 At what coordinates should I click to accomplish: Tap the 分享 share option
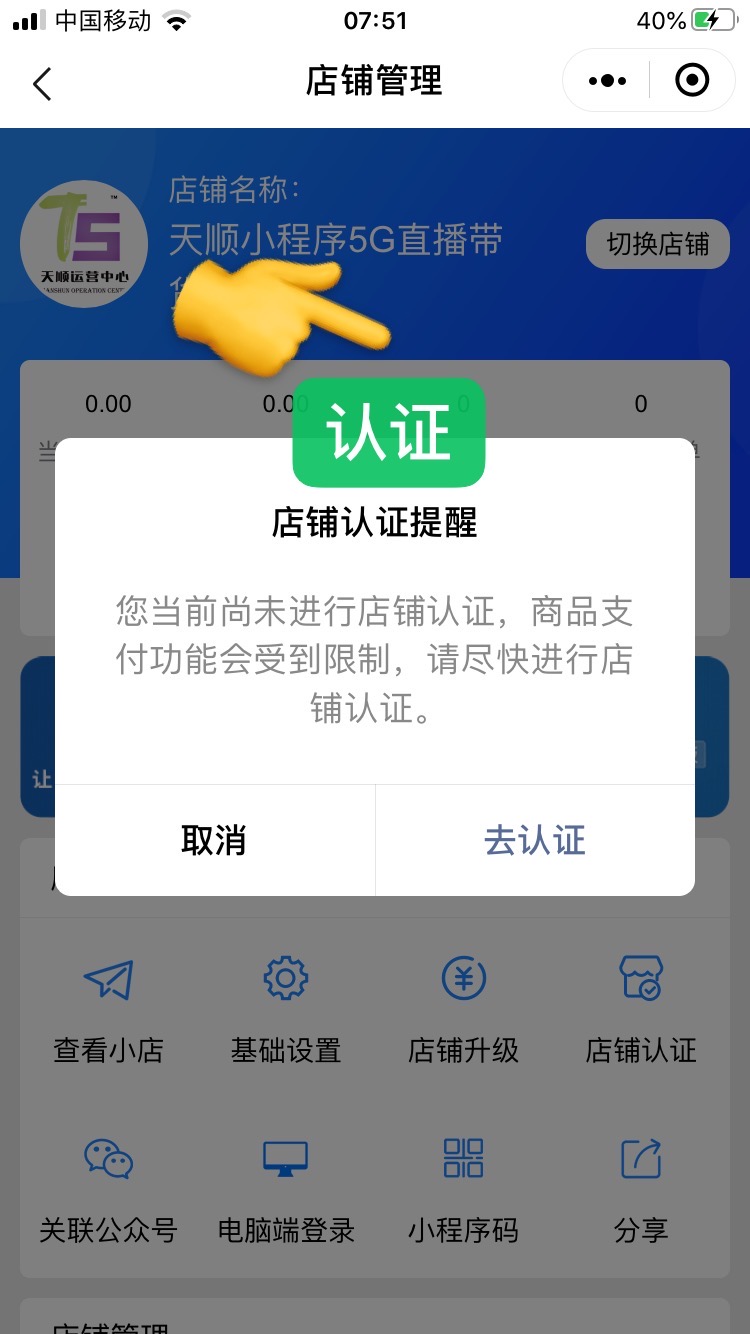pyautogui.click(x=641, y=1188)
